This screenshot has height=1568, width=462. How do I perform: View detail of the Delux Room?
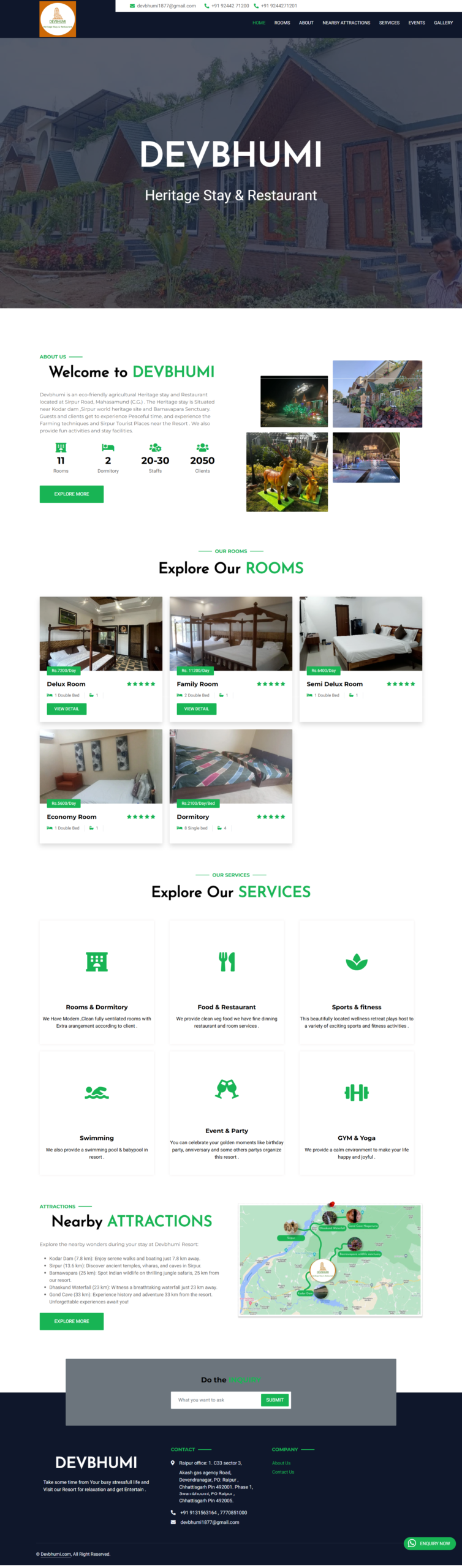pyautogui.click(x=66, y=709)
